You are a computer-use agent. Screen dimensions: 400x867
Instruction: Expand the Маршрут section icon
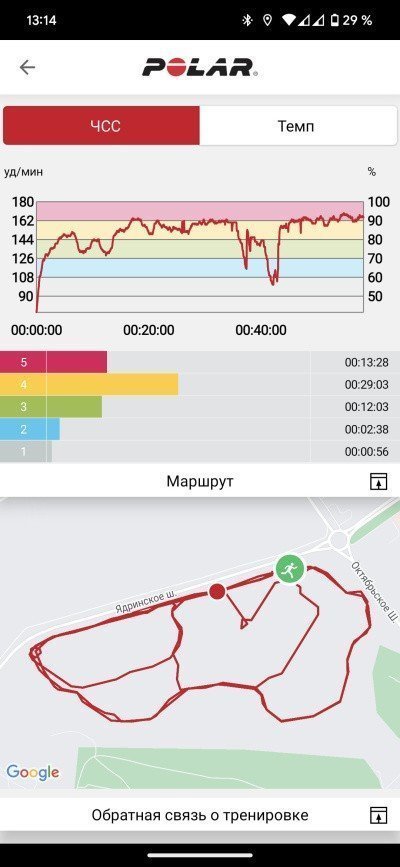click(x=378, y=482)
